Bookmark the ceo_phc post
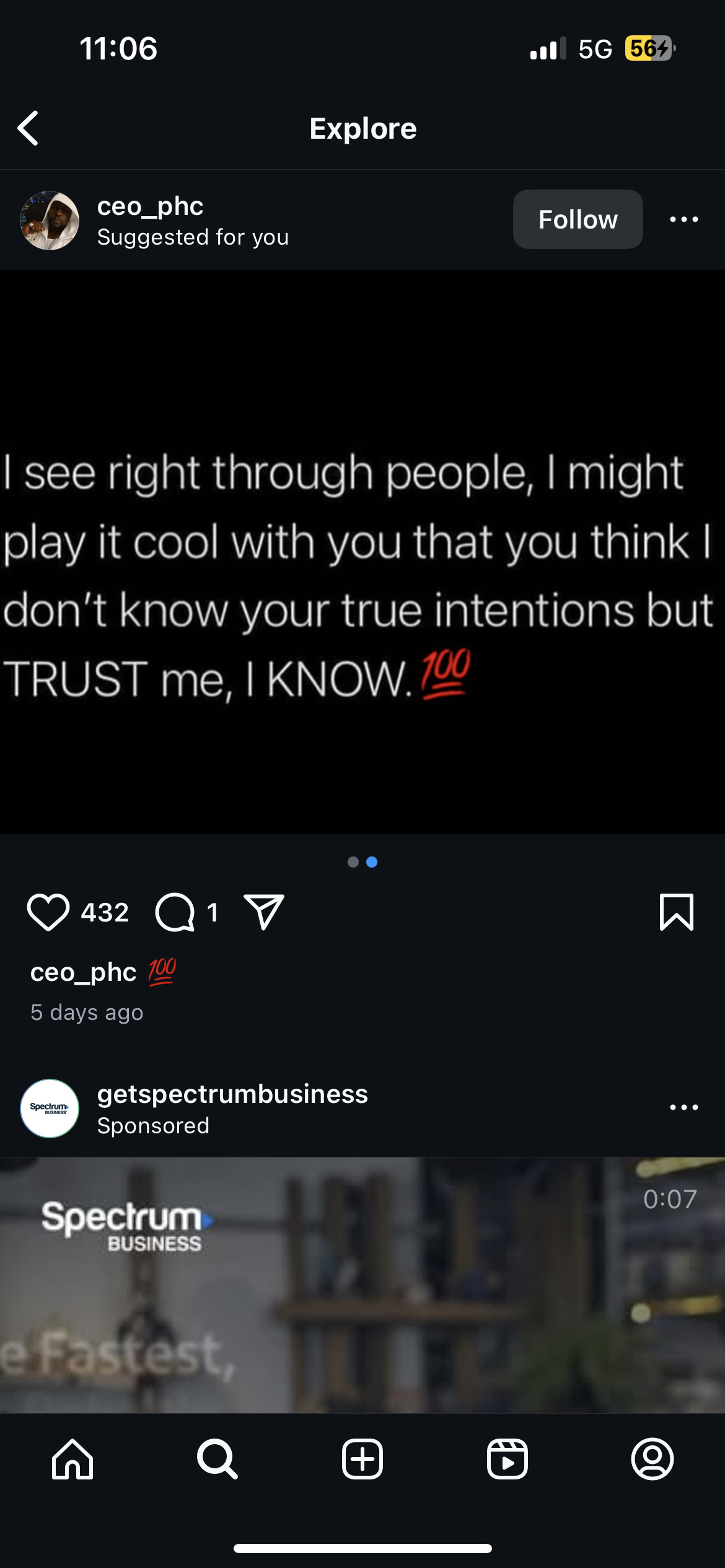The image size is (725, 1568). click(677, 912)
